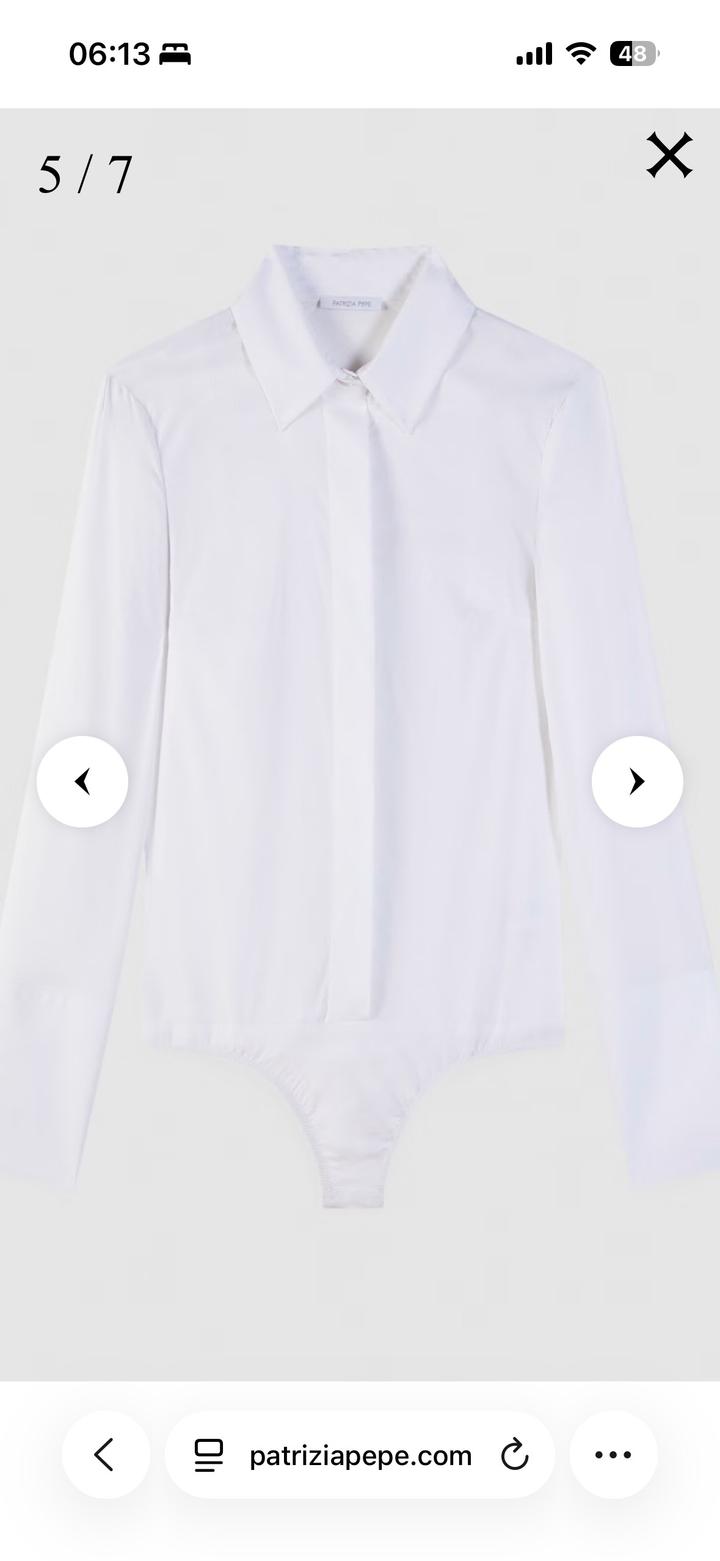Close the product image gallery
Screen dimensions: 720x1561
[669, 156]
